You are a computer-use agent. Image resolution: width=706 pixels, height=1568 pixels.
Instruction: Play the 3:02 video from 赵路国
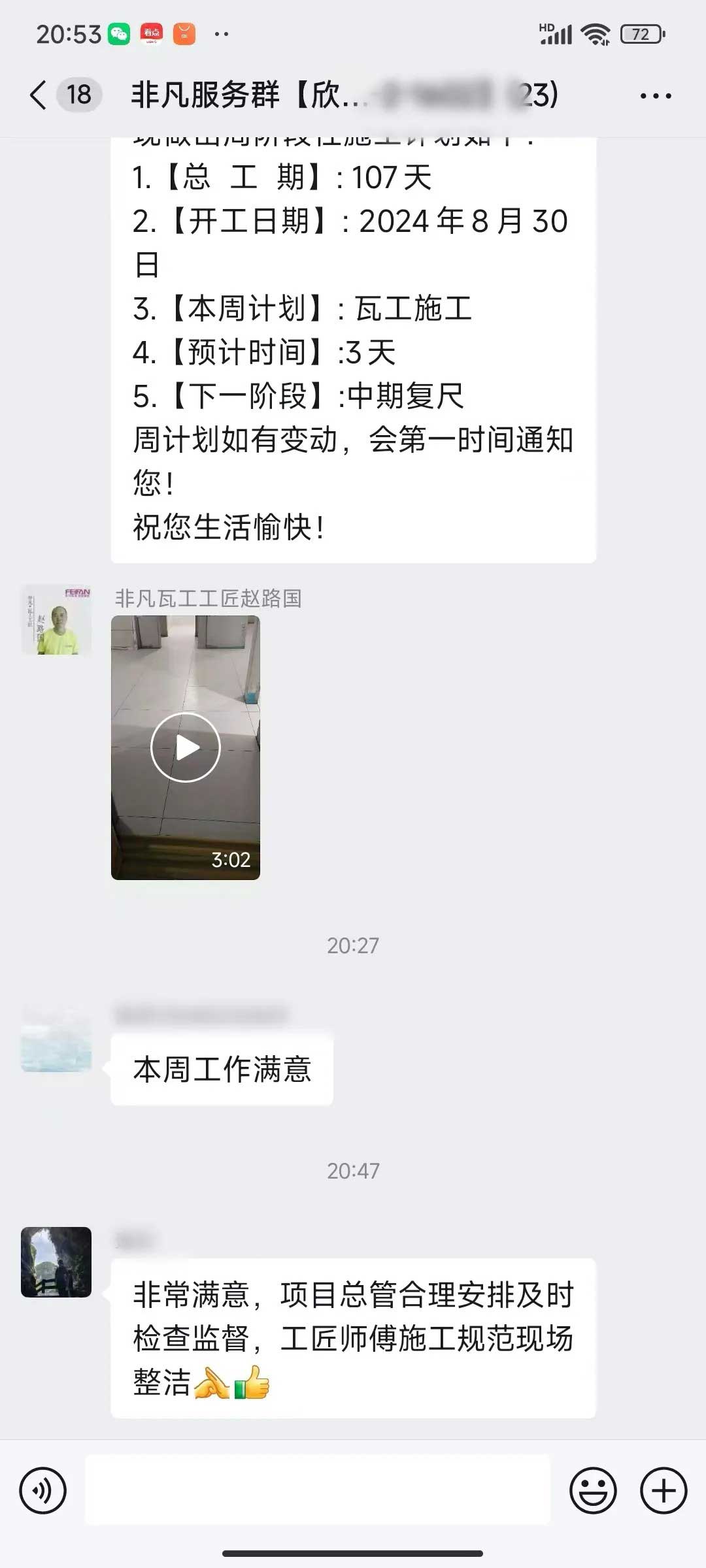[186, 747]
